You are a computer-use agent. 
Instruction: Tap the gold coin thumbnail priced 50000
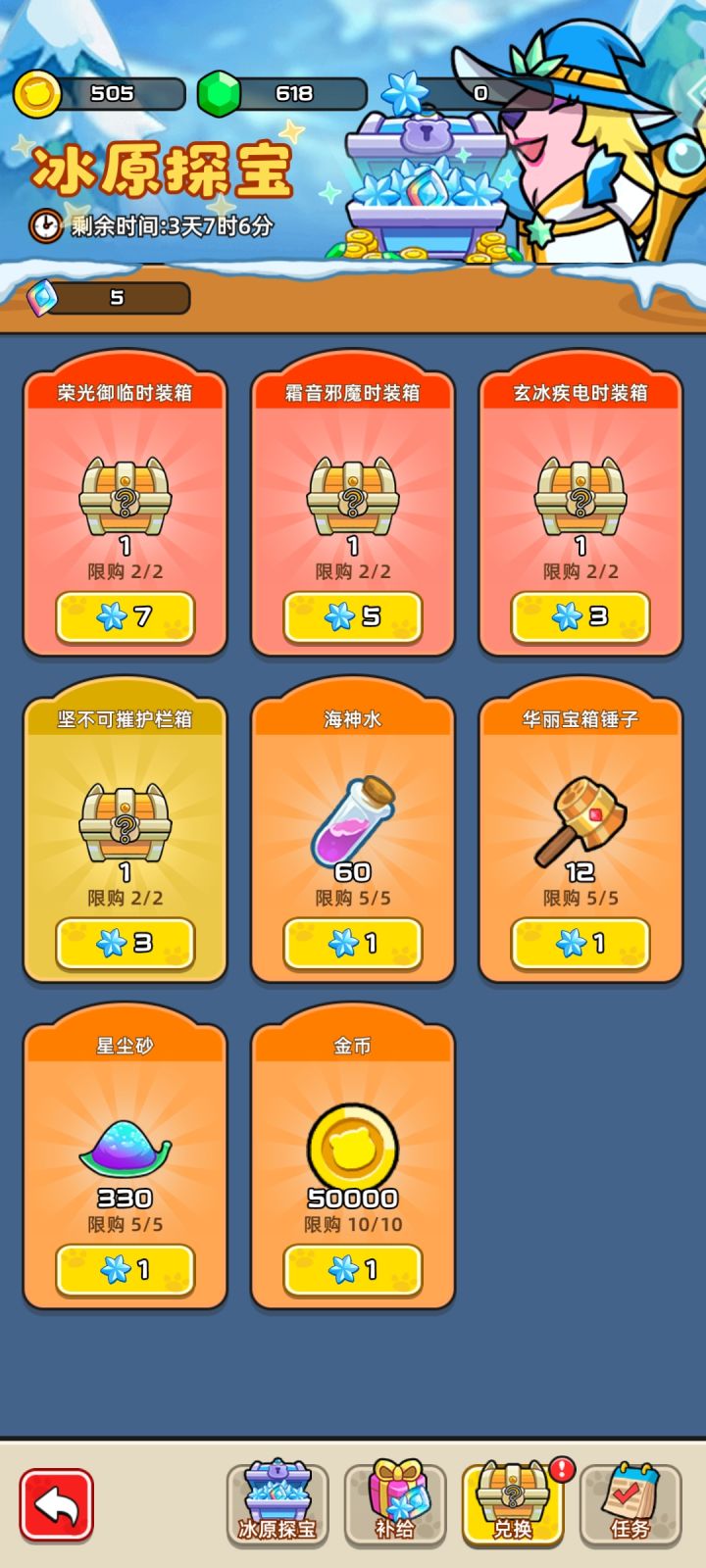coord(353,1147)
